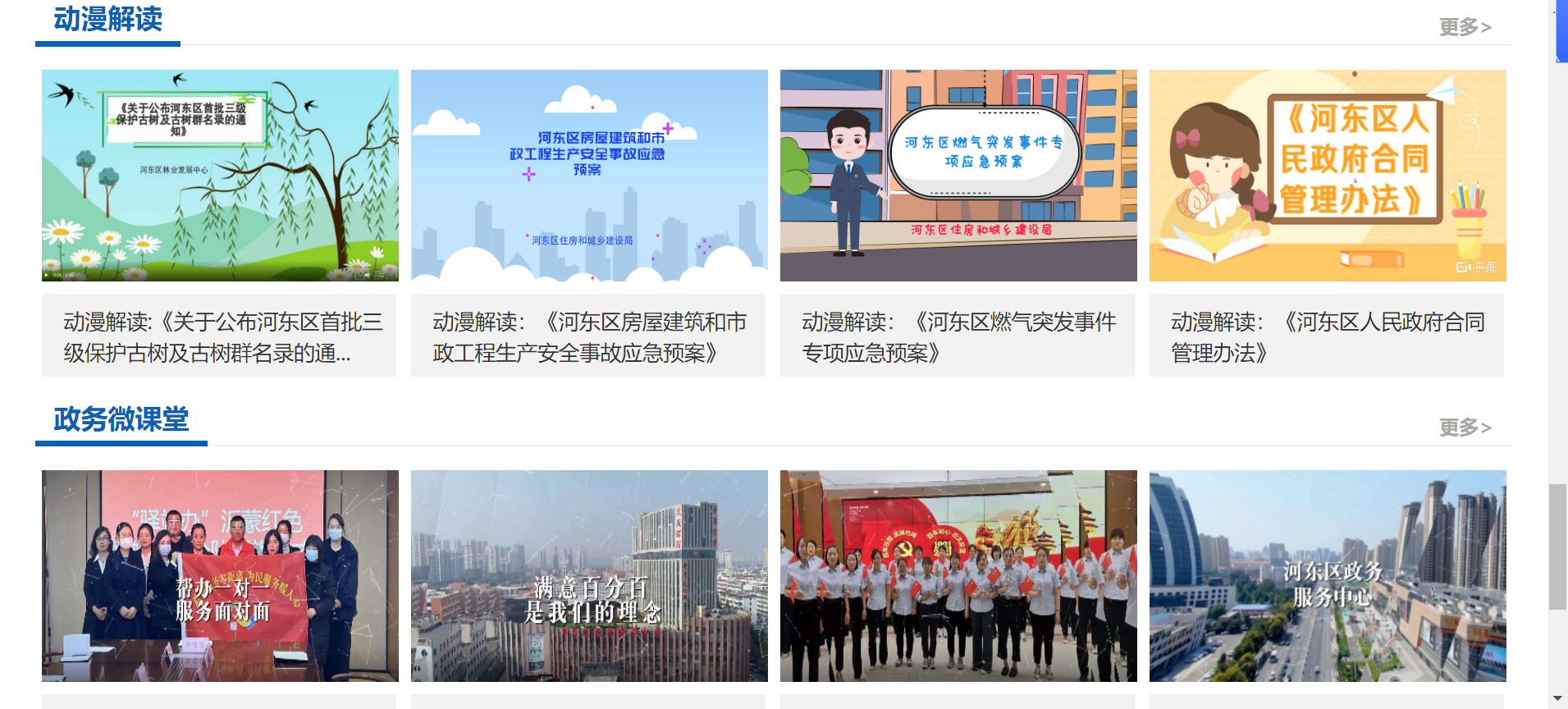Open title link 河东区人民政府合同管理办法

(x=1328, y=336)
